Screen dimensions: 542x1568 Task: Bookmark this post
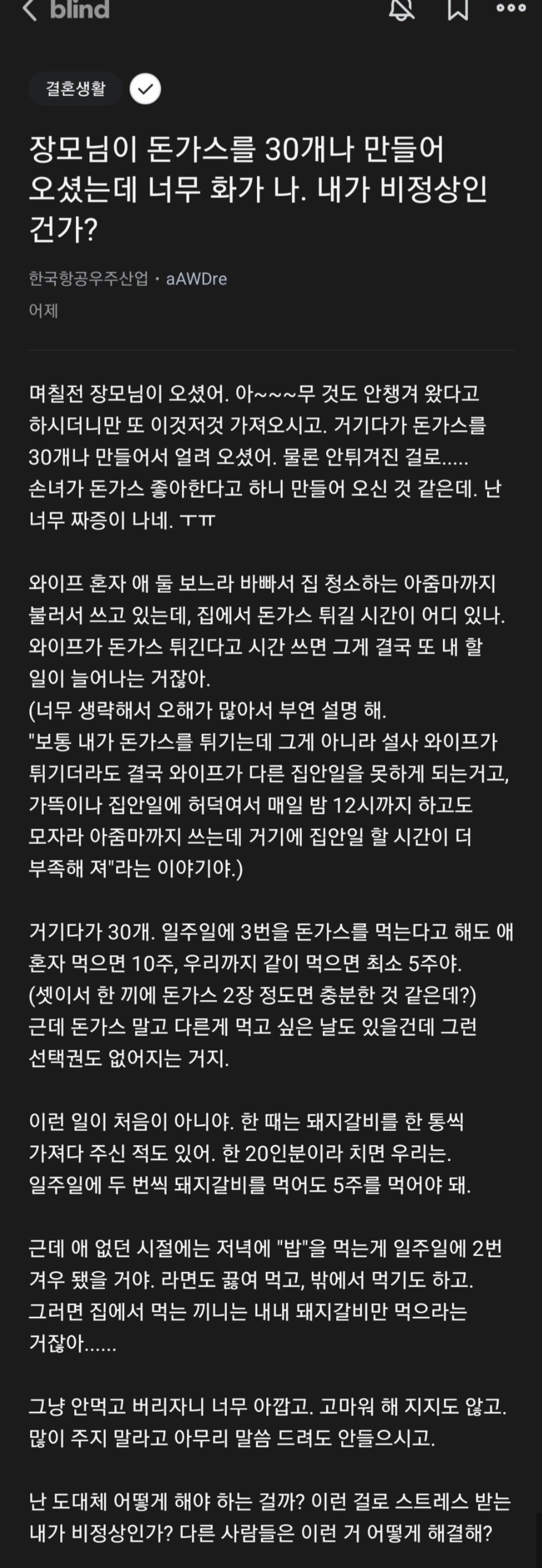(458, 9)
